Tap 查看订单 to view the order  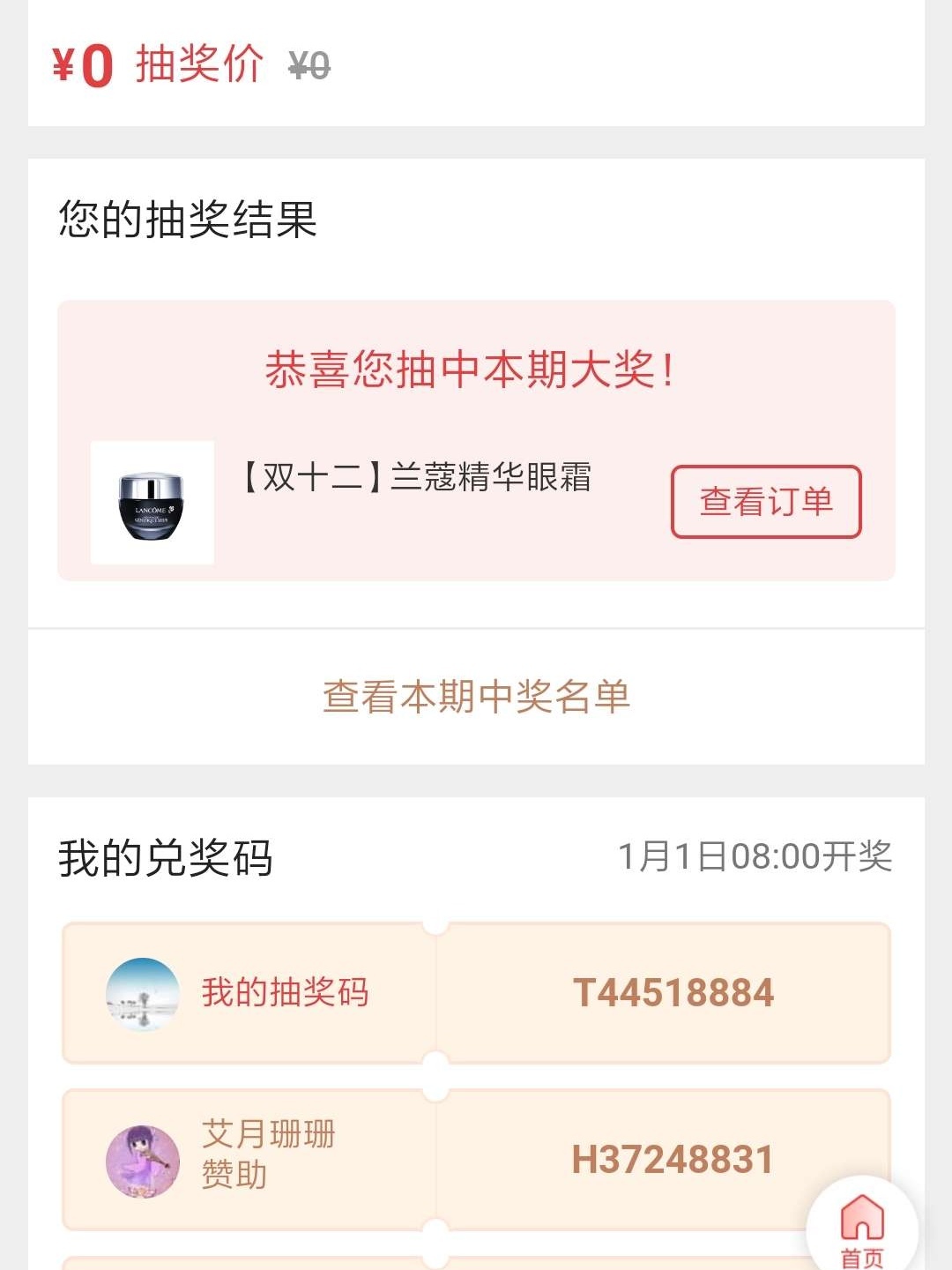click(x=765, y=502)
